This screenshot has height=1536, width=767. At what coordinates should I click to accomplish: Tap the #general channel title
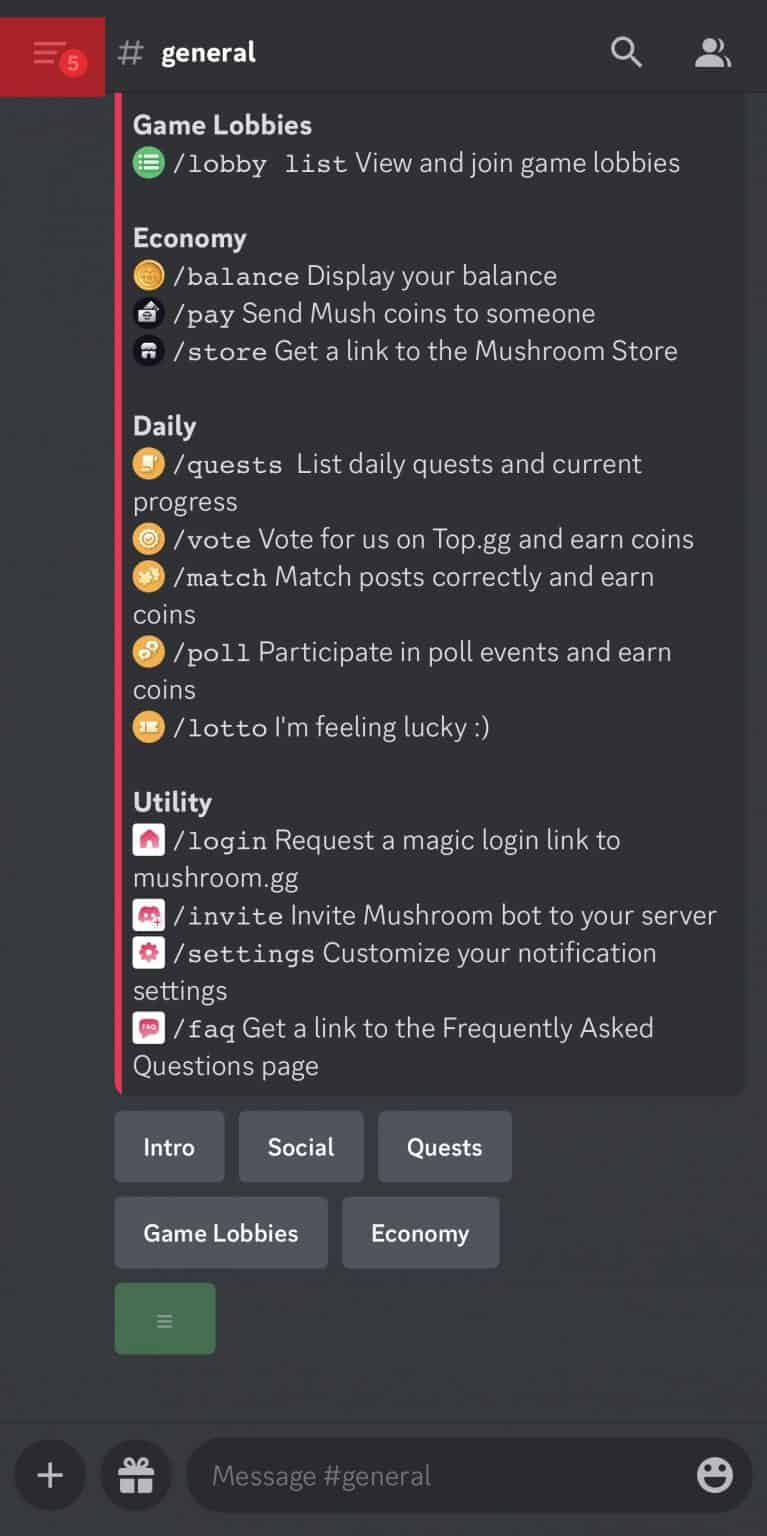click(207, 53)
